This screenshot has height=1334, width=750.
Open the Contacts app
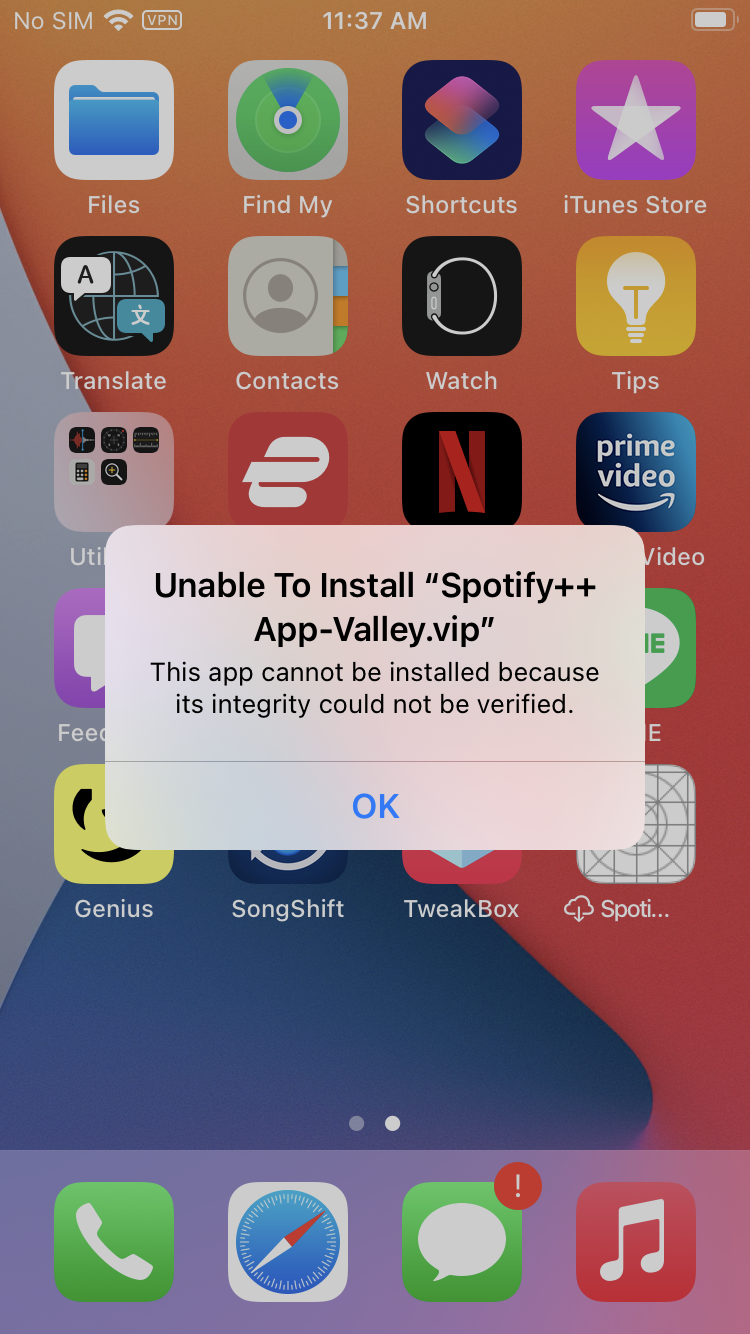288,296
